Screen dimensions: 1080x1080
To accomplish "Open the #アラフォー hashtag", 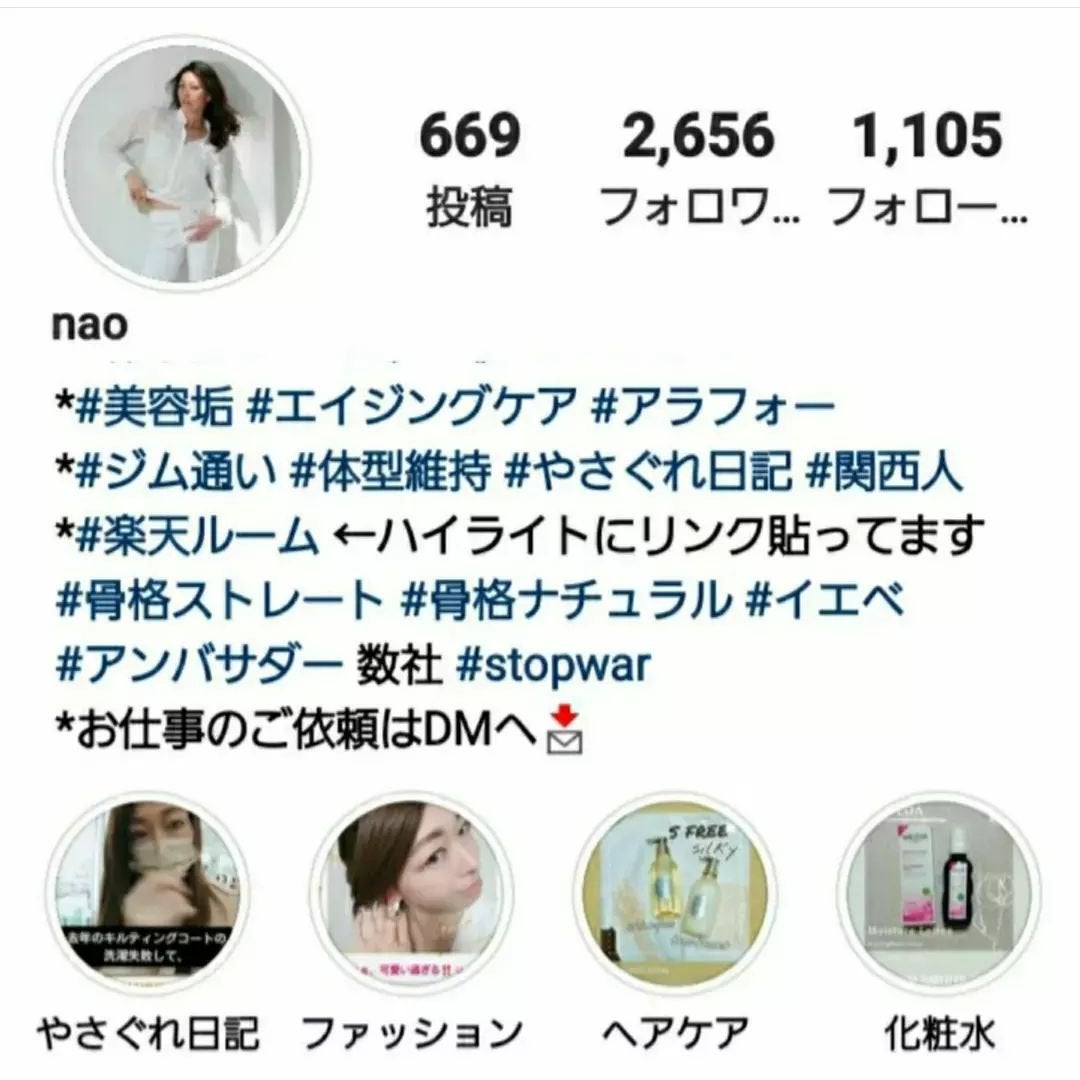I will coord(712,407).
